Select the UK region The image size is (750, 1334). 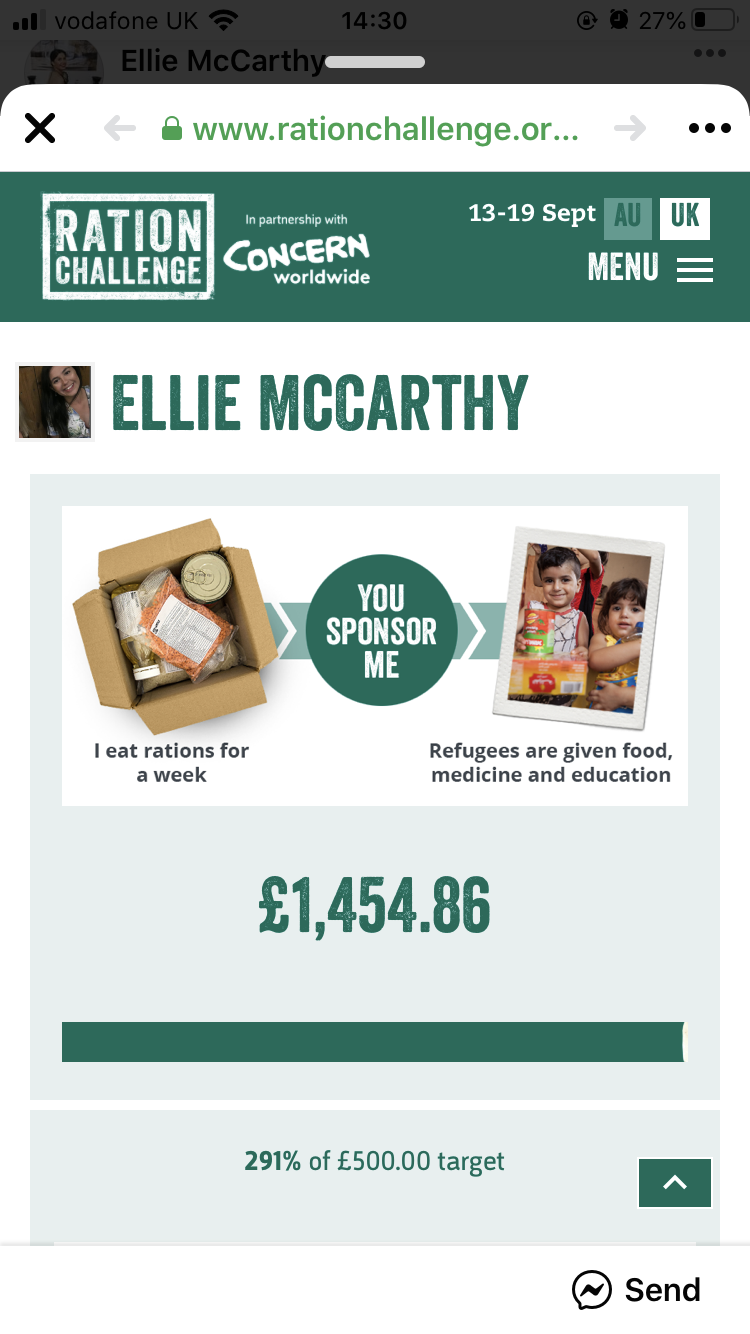pyautogui.click(x=685, y=218)
